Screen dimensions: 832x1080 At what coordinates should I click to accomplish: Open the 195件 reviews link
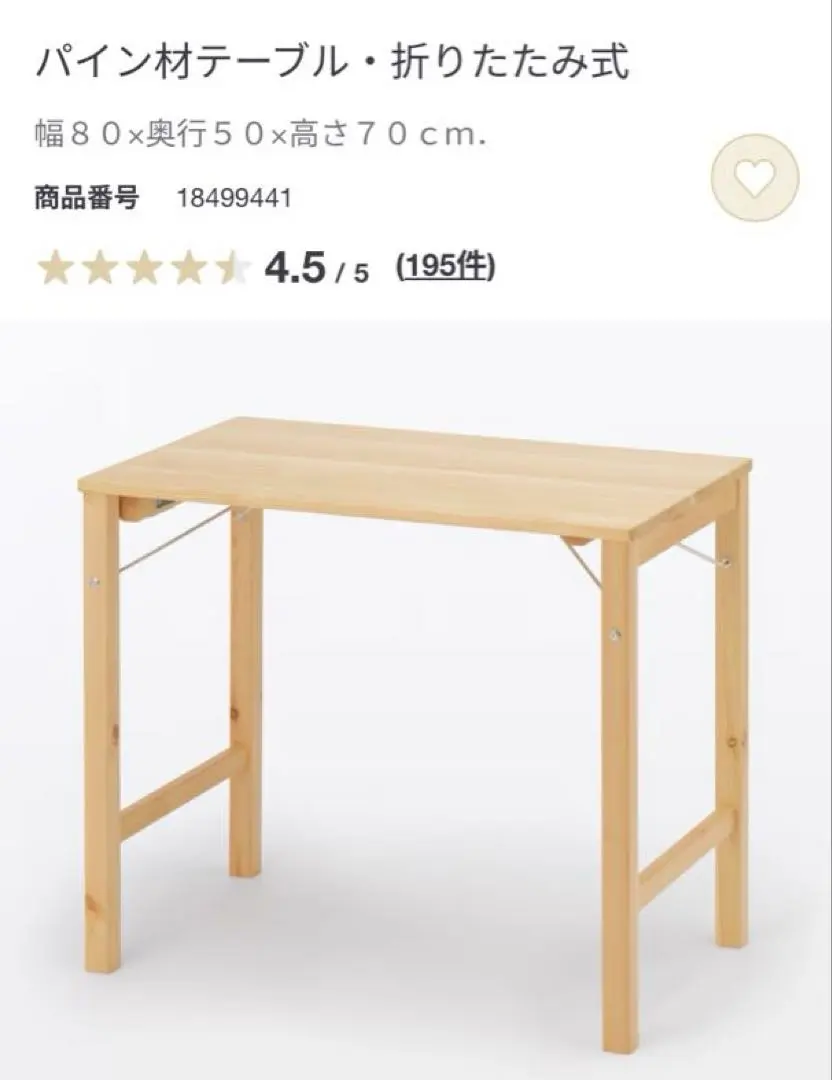pos(445,267)
